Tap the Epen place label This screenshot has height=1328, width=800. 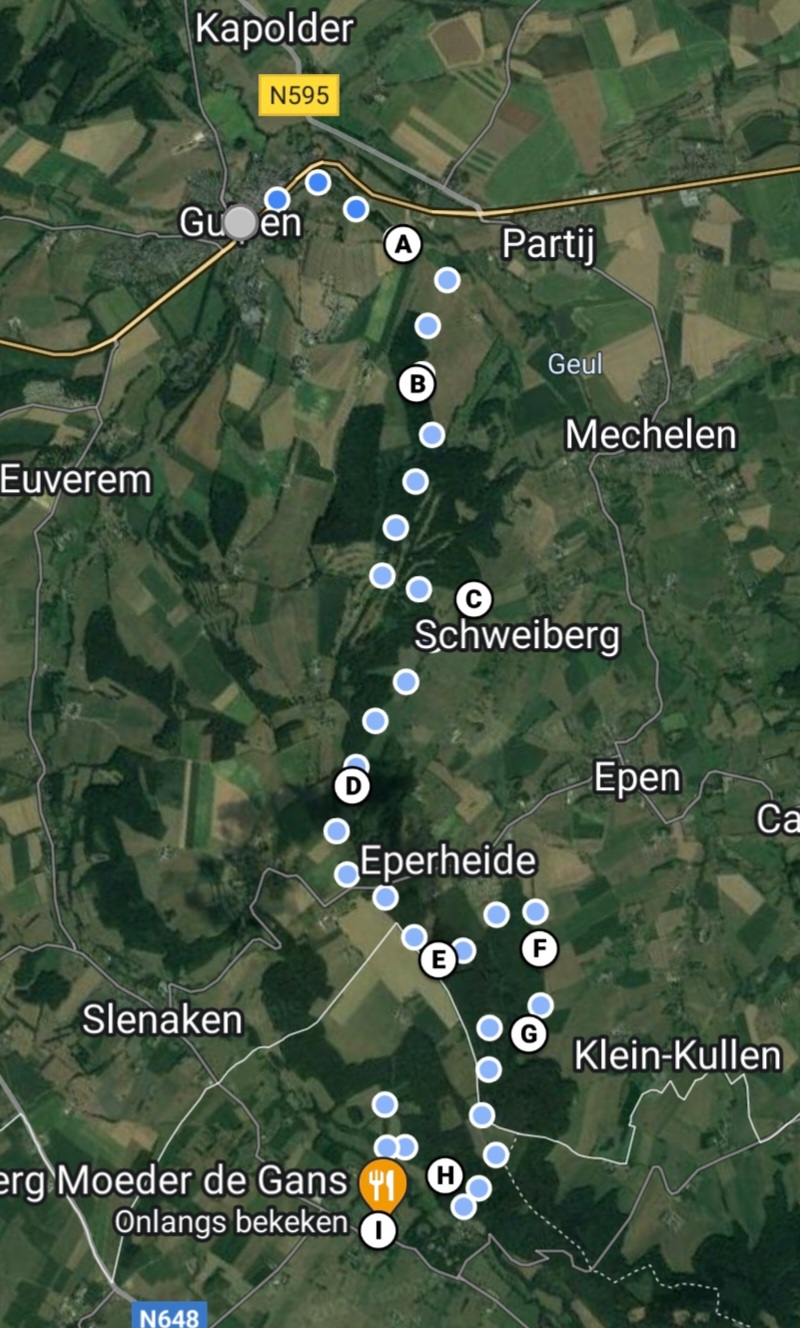[637, 778]
